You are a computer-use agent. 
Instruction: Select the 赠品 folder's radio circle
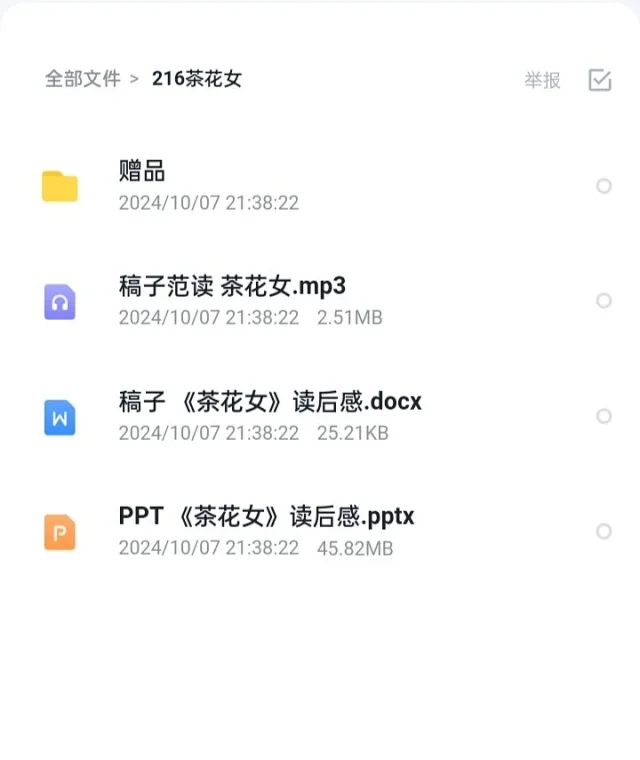(x=604, y=186)
